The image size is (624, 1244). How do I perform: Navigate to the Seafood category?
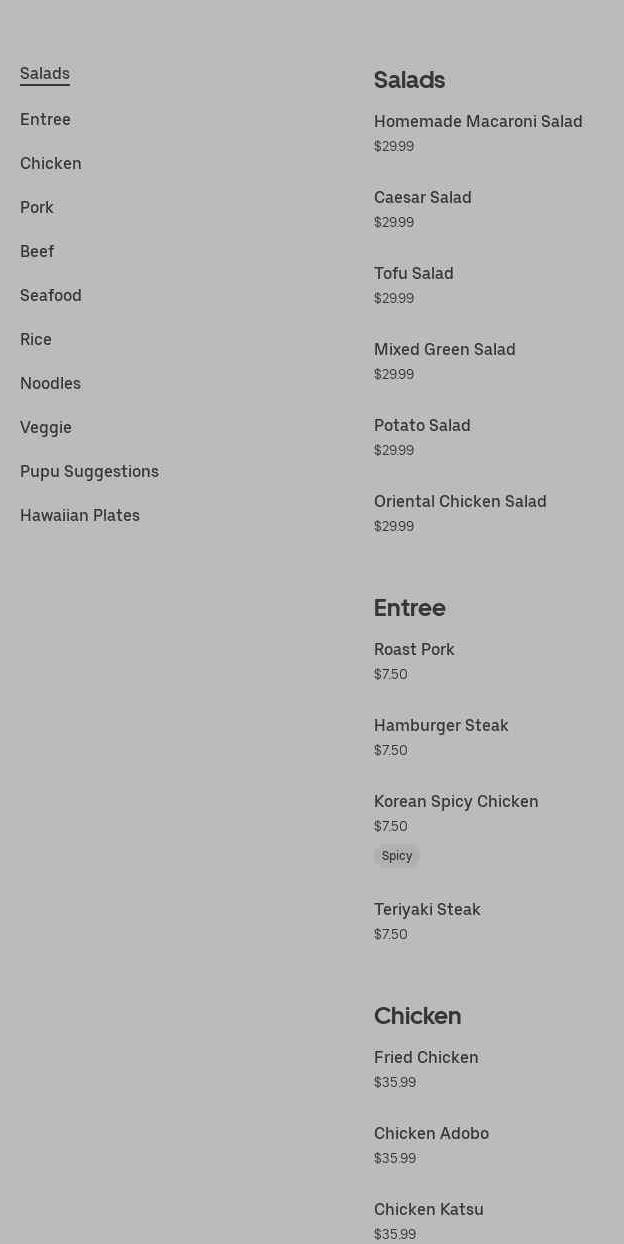pos(51,296)
